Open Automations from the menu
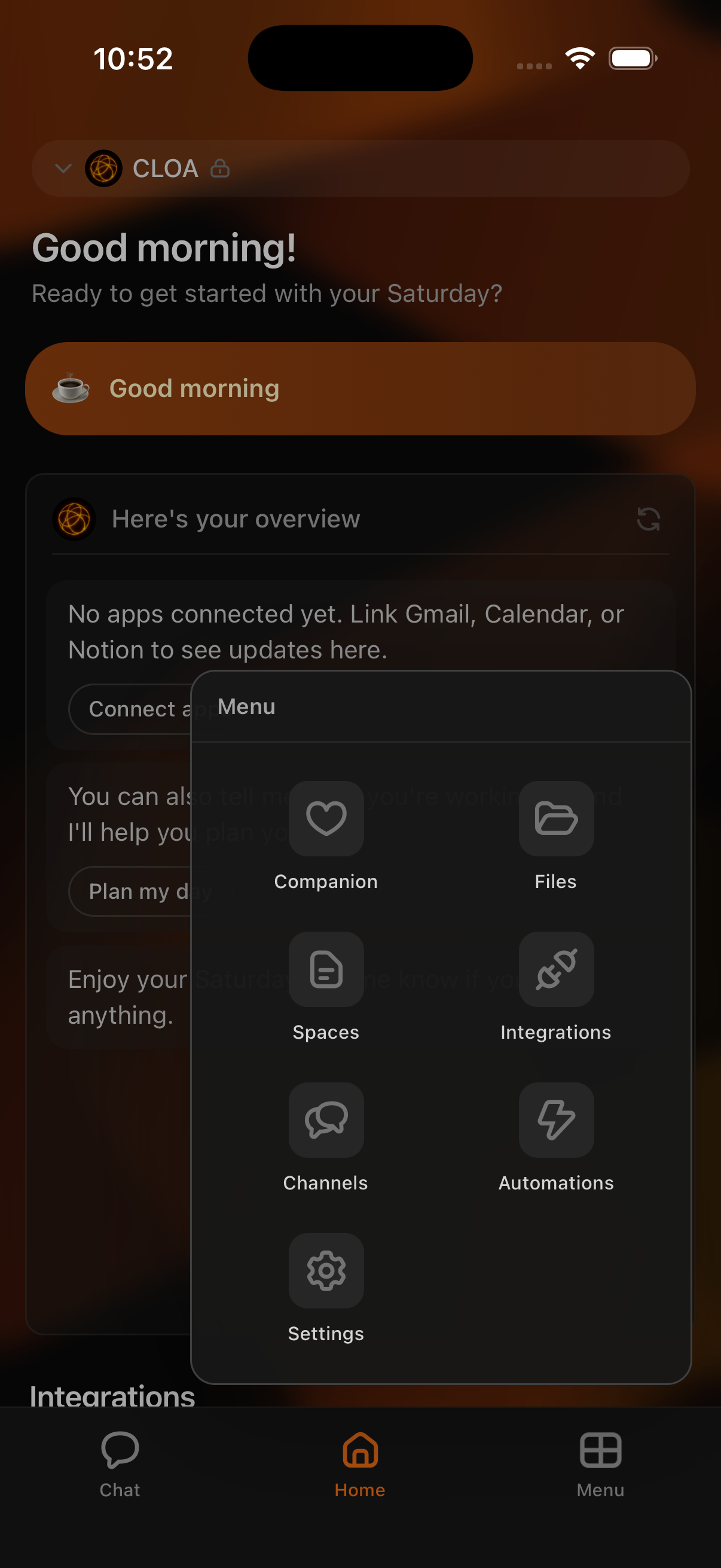 (556, 1137)
